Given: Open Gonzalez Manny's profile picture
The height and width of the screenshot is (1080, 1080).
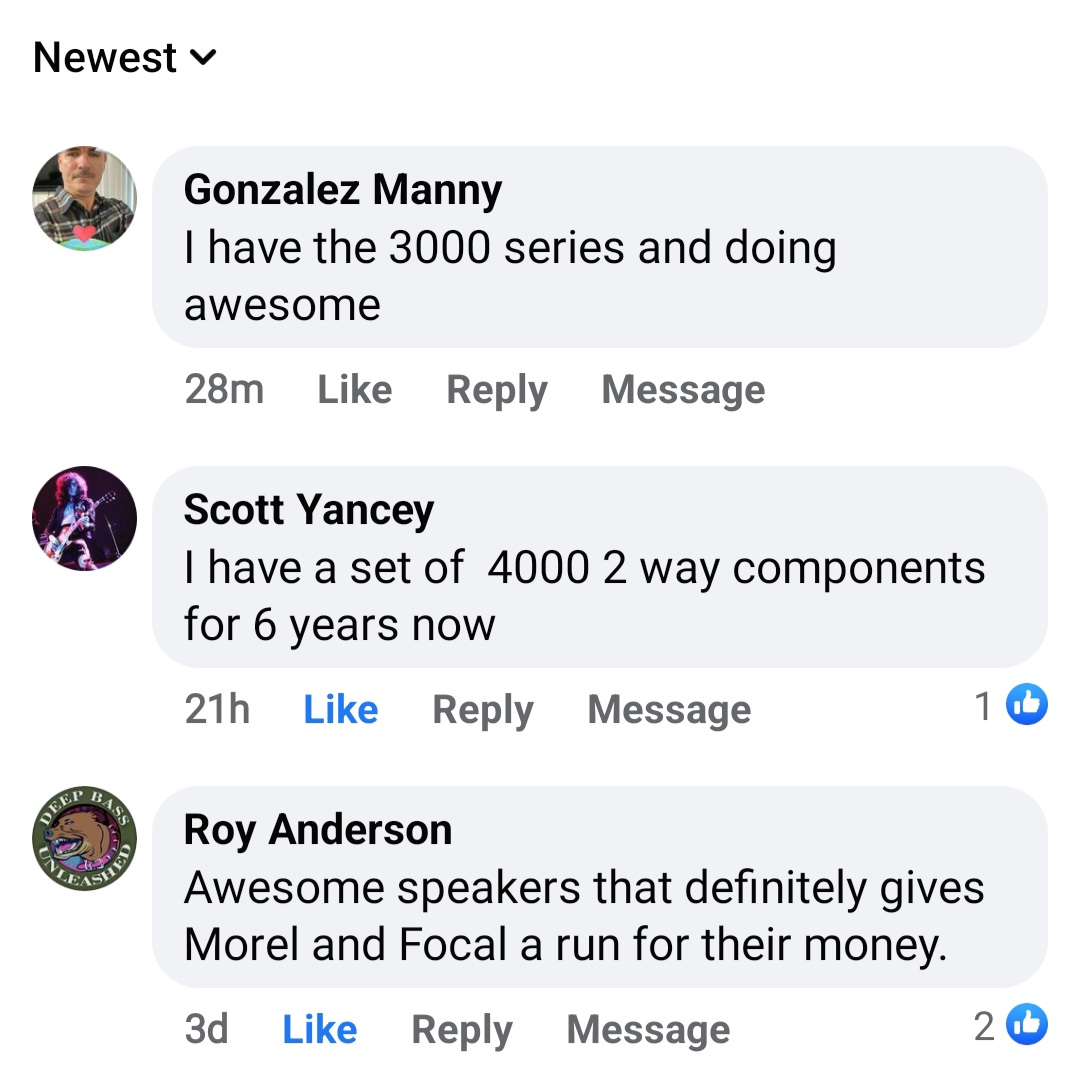Looking at the screenshot, I should pyautogui.click(x=84, y=197).
